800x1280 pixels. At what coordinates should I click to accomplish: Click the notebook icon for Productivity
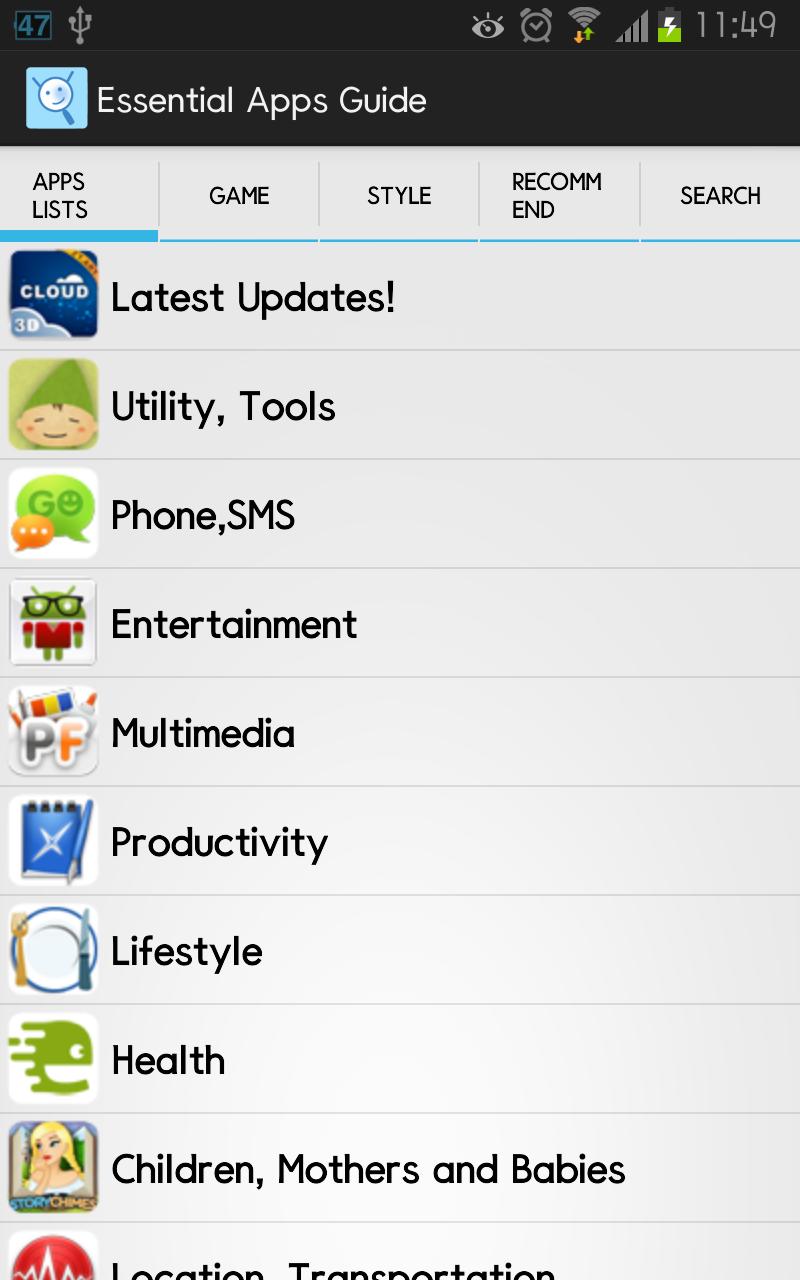pyautogui.click(x=53, y=840)
